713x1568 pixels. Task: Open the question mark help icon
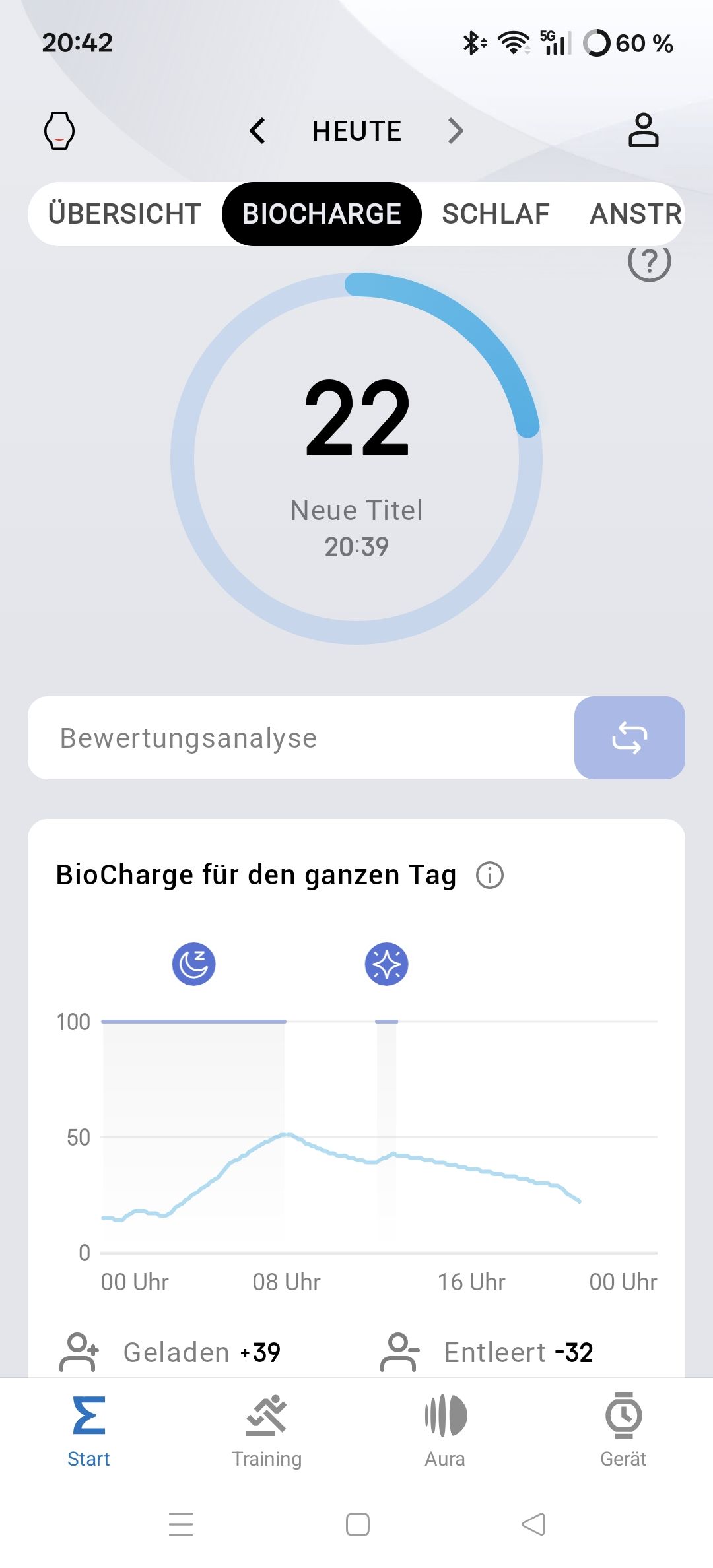(x=649, y=262)
